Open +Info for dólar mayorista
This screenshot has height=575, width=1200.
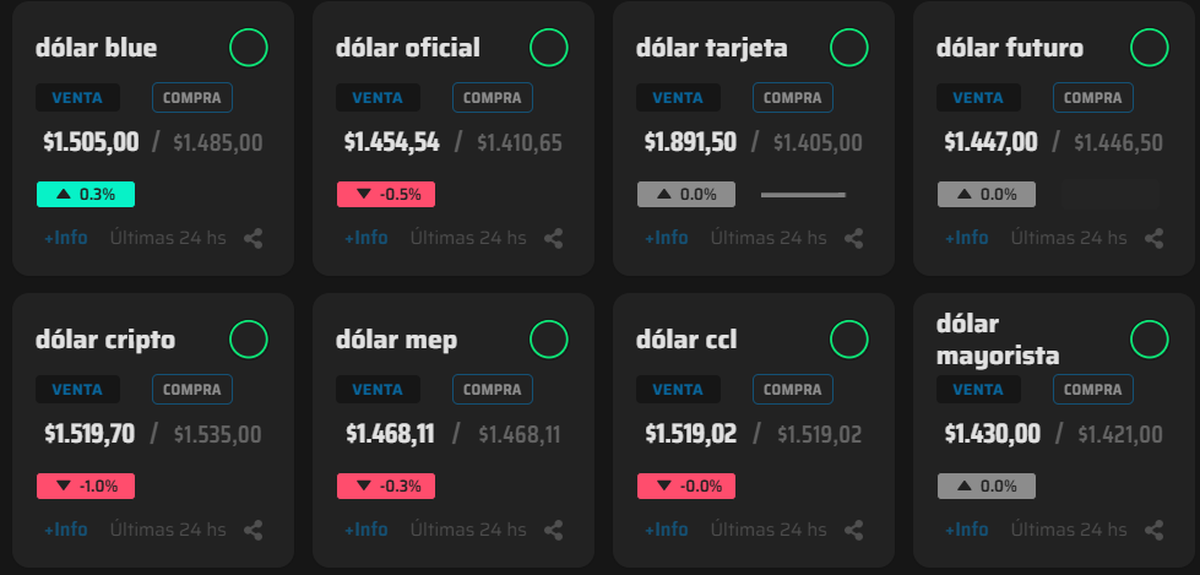click(966, 530)
